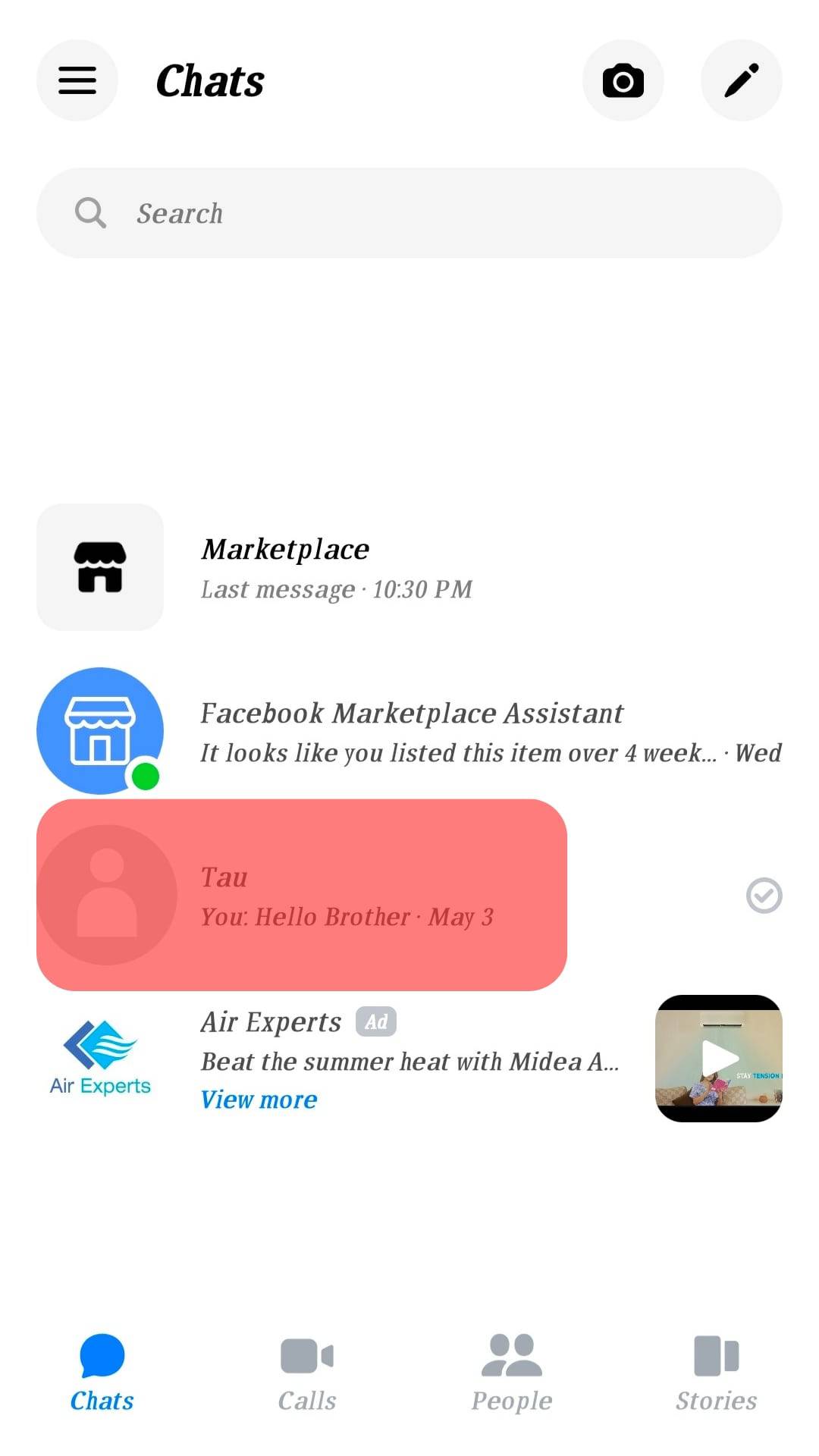Play the Air Experts ad video

click(718, 1058)
